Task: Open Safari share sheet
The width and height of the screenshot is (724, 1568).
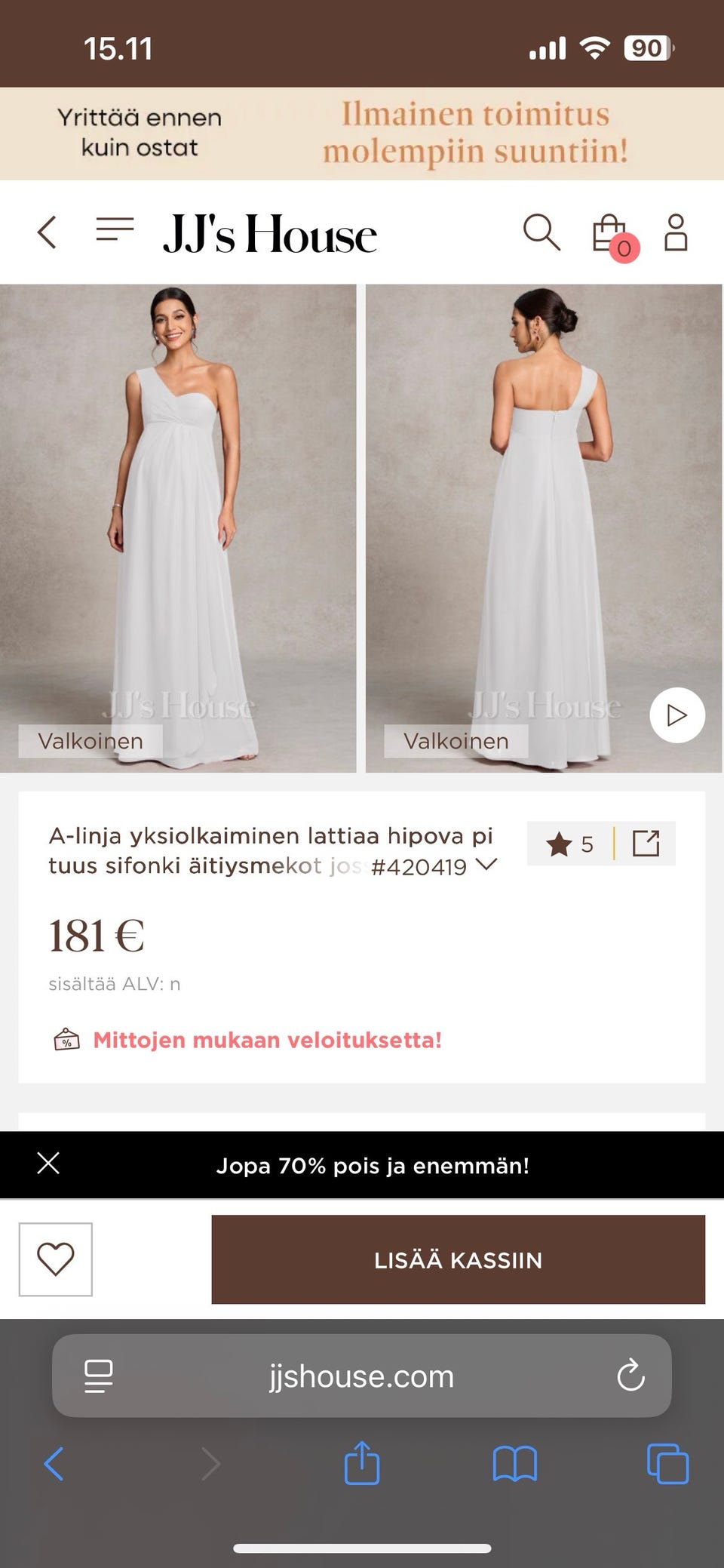Action: point(362,1463)
